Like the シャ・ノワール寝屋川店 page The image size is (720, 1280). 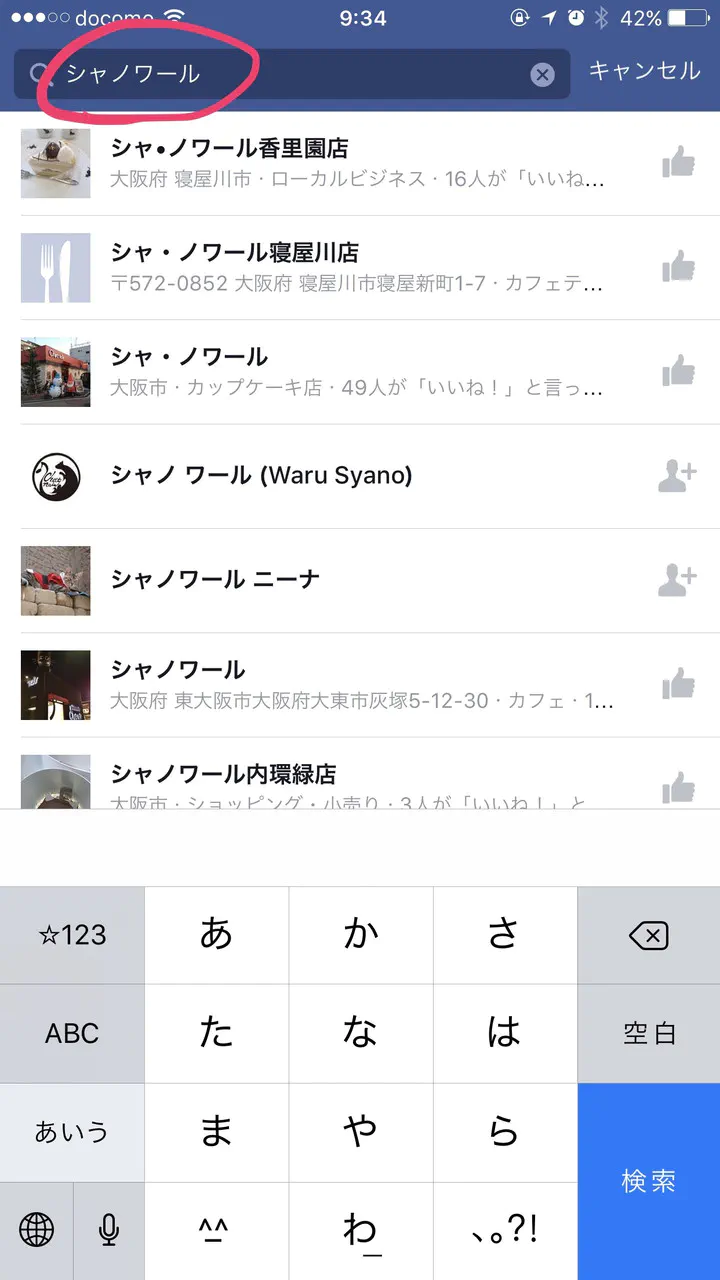tap(679, 267)
